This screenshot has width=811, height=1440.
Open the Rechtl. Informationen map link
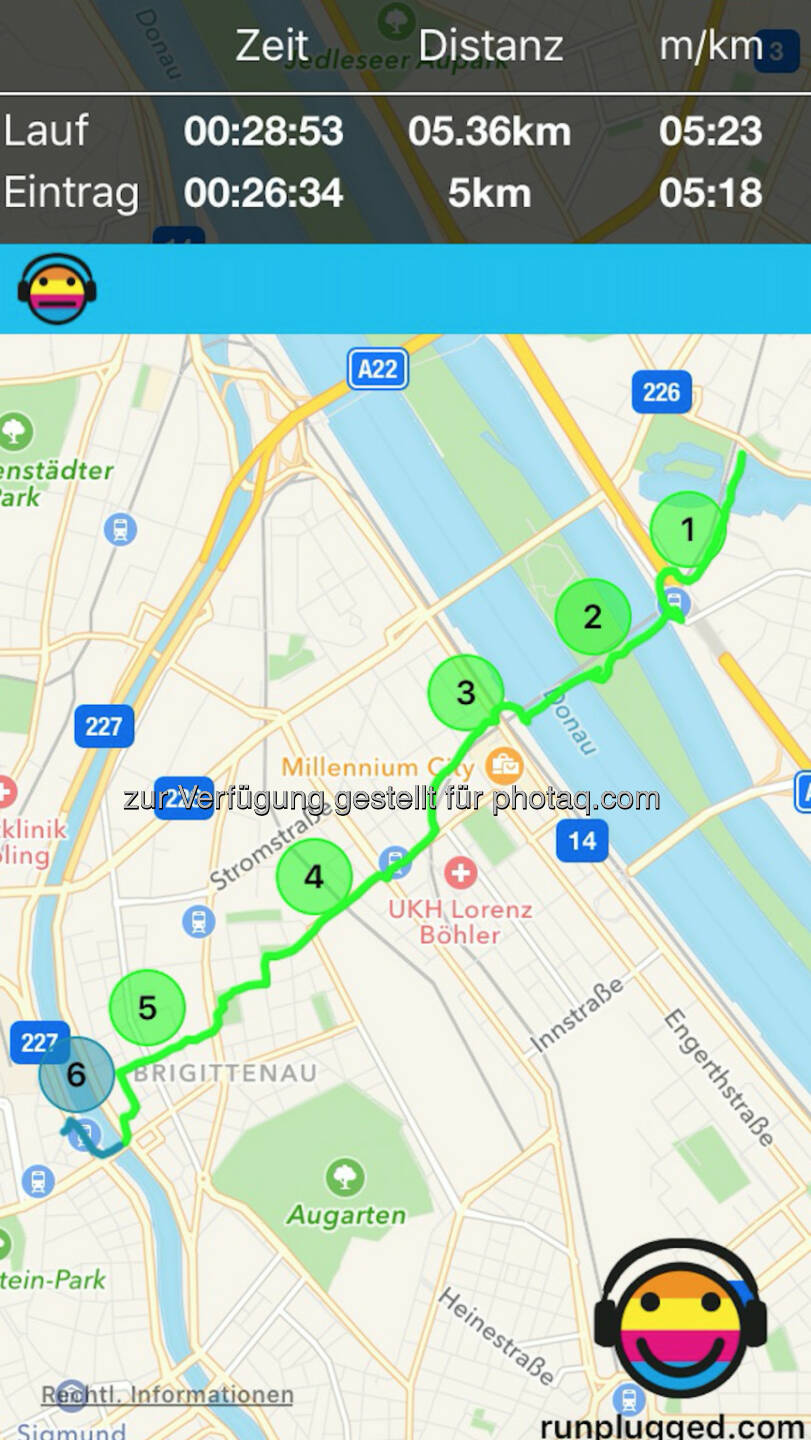[x=167, y=1394]
